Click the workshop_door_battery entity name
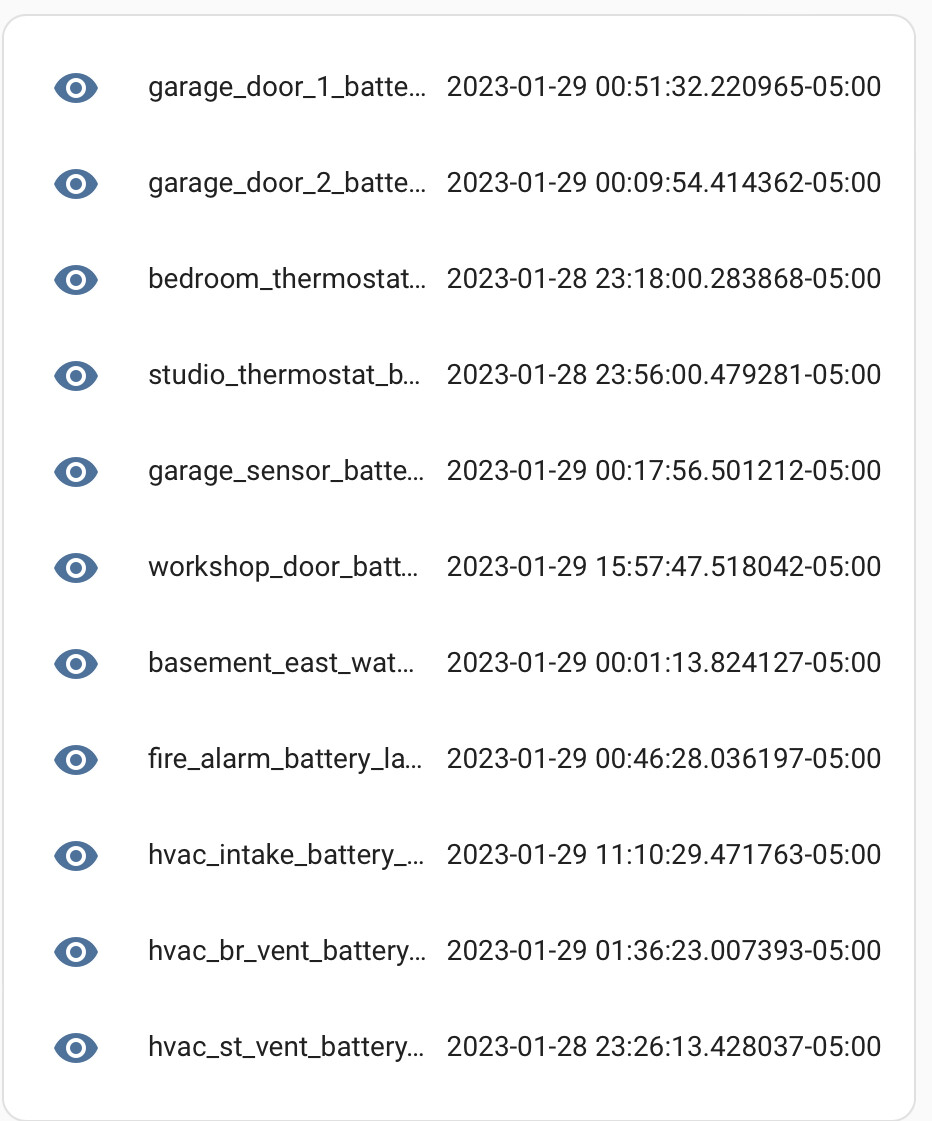932x1121 pixels. click(288, 568)
